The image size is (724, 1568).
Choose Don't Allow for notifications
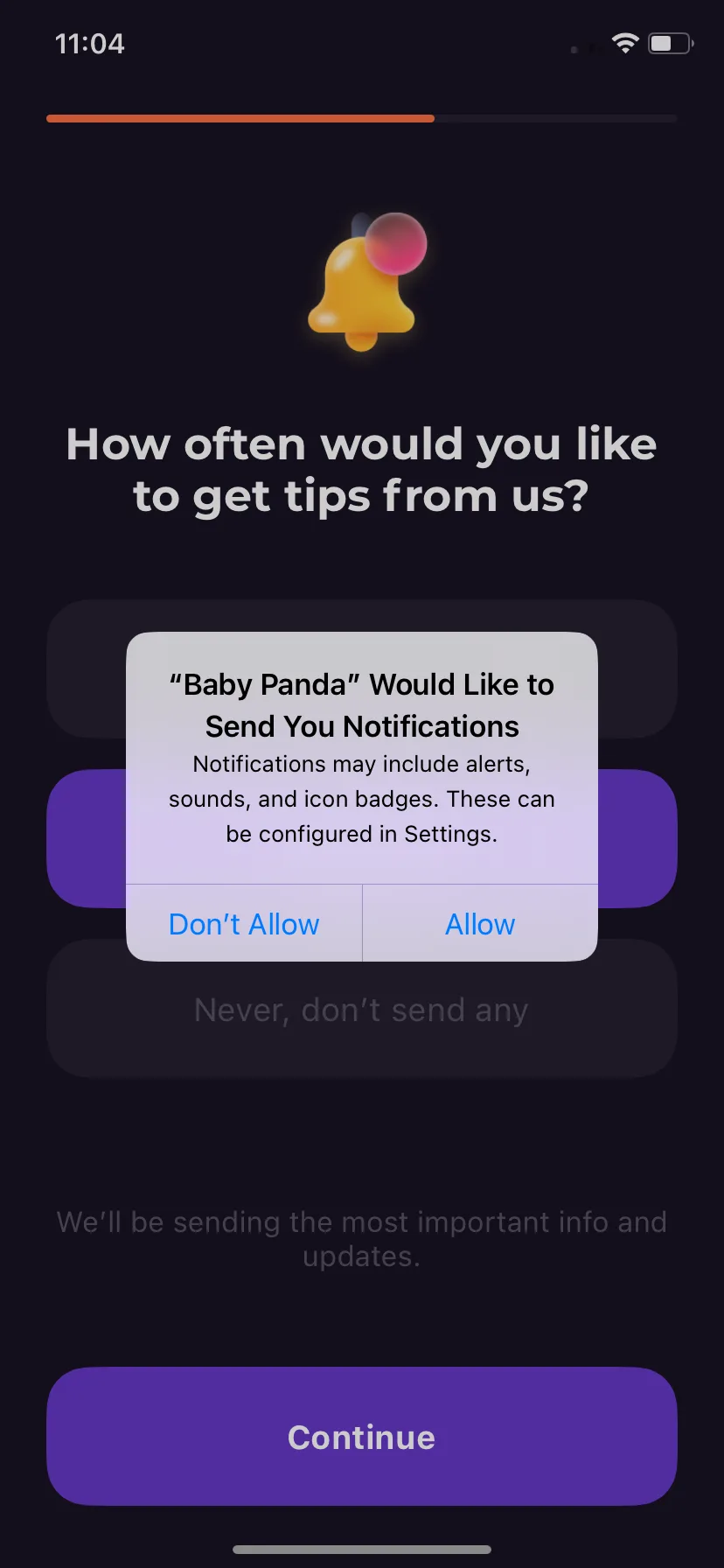[x=244, y=924]
